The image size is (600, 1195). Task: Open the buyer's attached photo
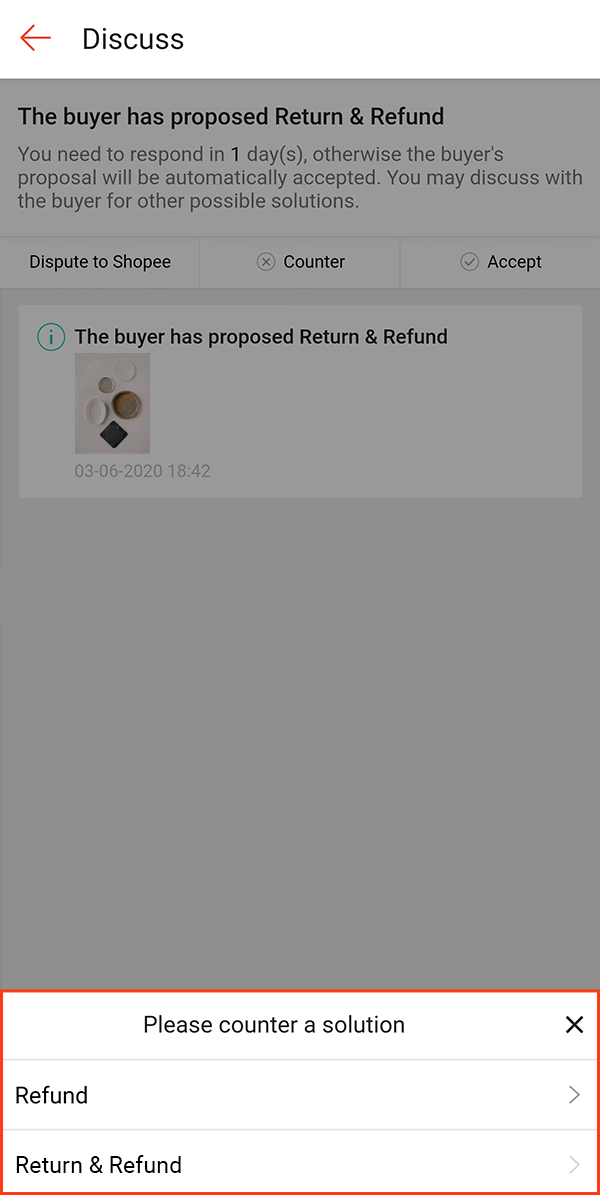click(112, 403)
